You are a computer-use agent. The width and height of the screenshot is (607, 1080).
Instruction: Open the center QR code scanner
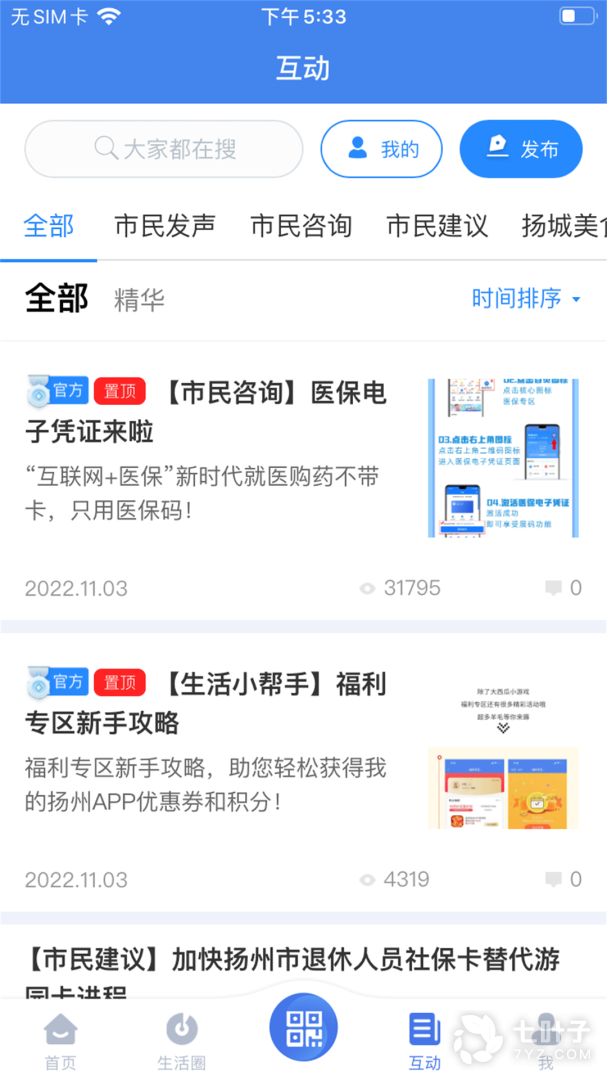tap(303, 1027)
